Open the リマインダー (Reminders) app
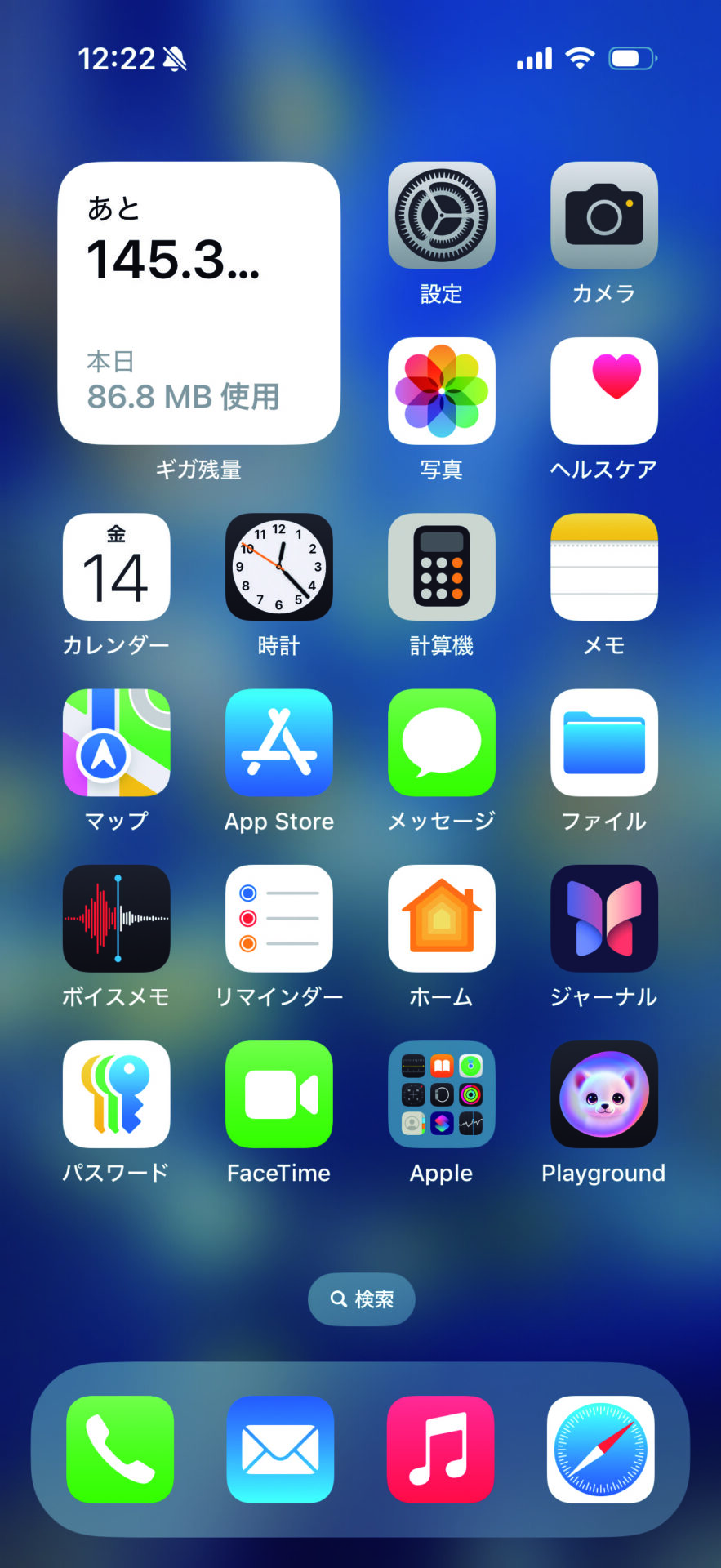 click(x=278, y=918)
